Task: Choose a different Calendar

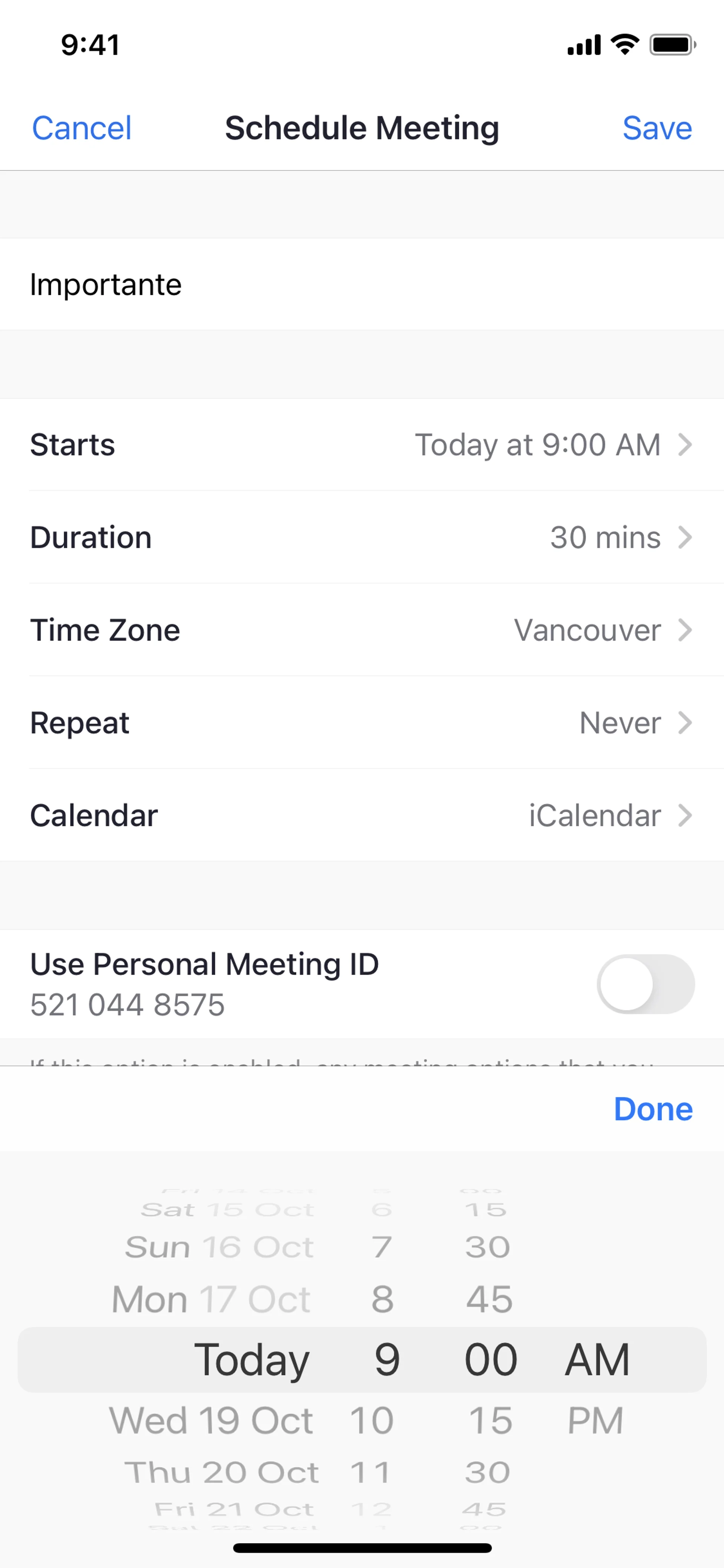Action: click(361, 815)
